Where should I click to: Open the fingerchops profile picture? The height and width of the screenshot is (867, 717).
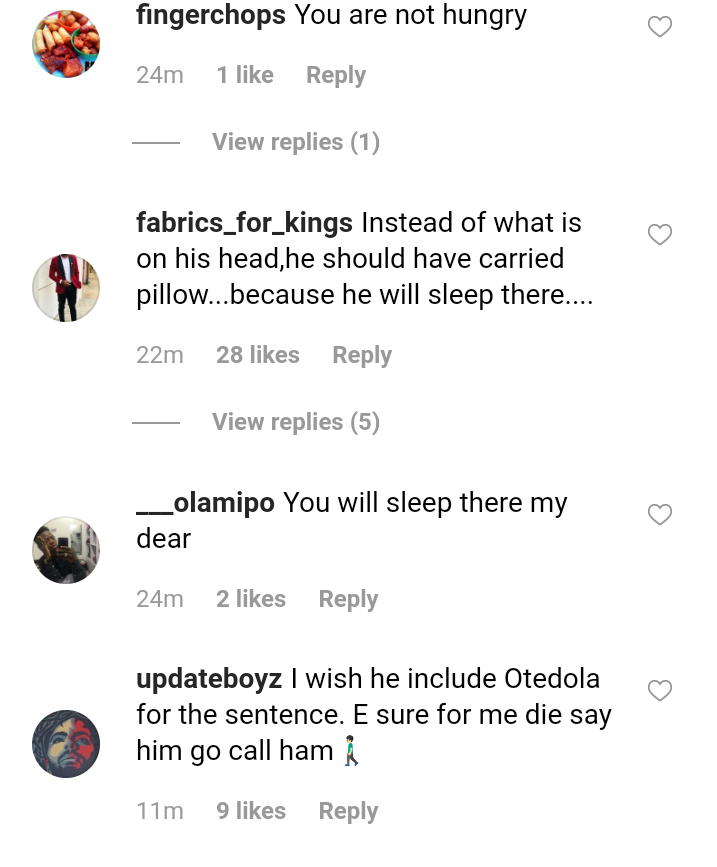[x=66, y=44]
